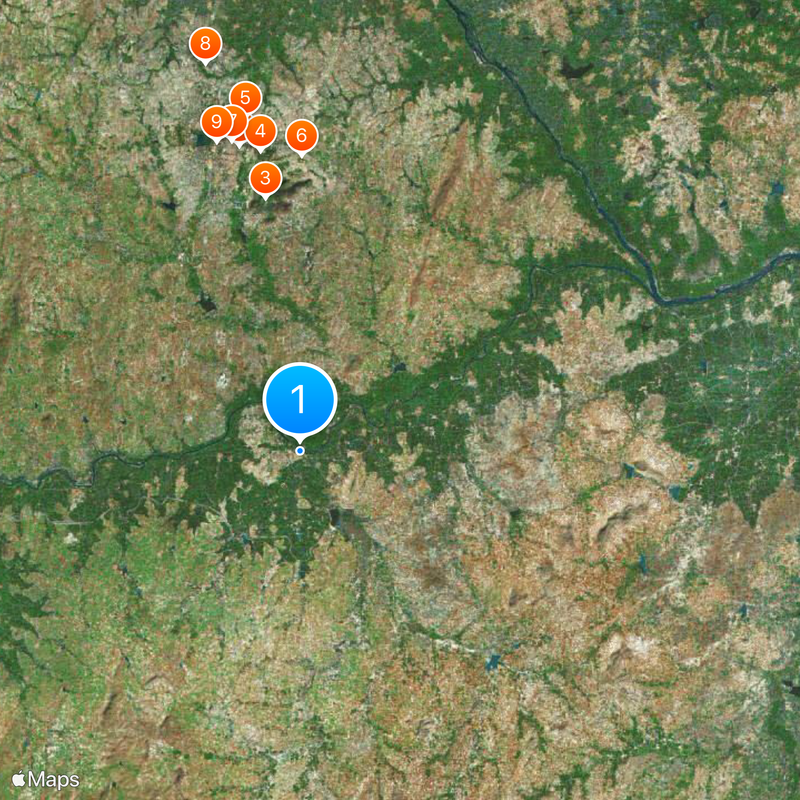
Task: Open map marker number 9
Action: [215, 122]
